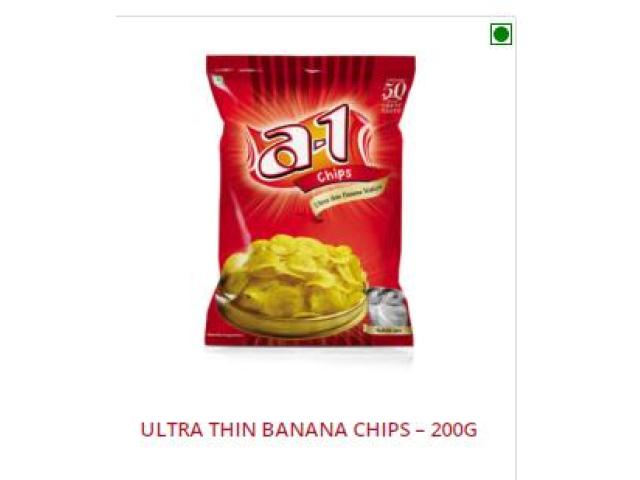The image size is (640, 480).
Task: Open the a-1 banana chips product image
Action: tap(310, 200)
